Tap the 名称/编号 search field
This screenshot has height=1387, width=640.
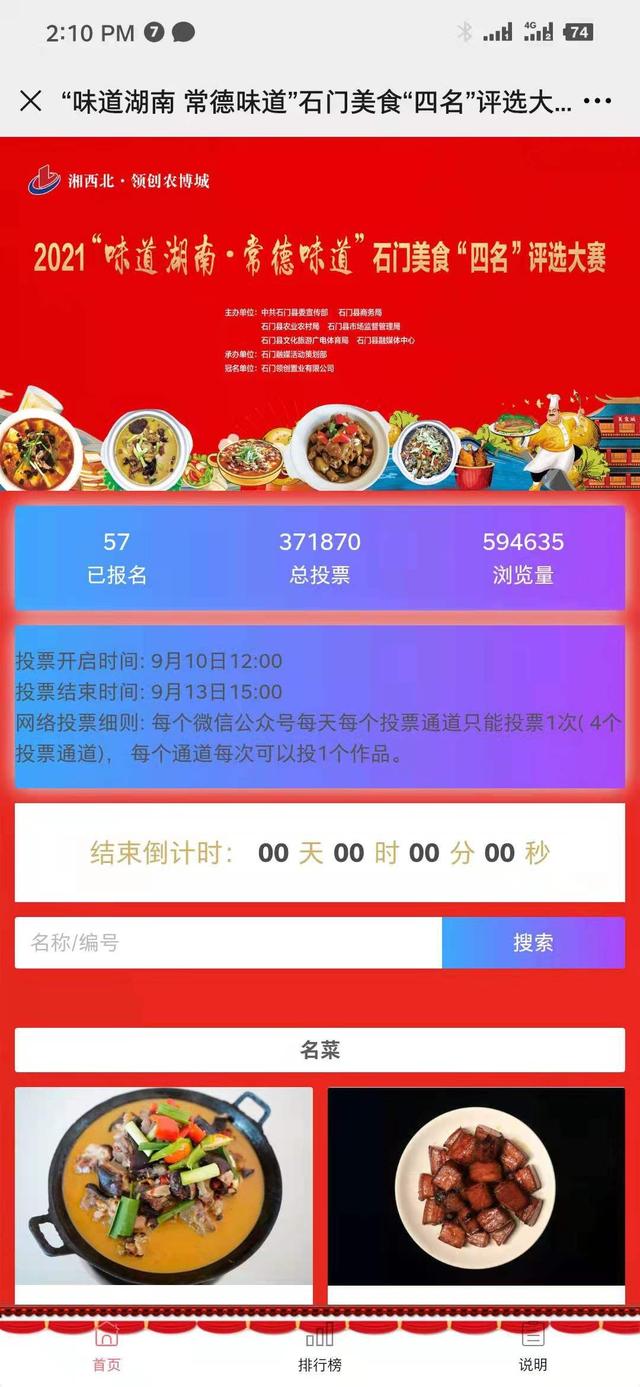[x=228, y=943]
